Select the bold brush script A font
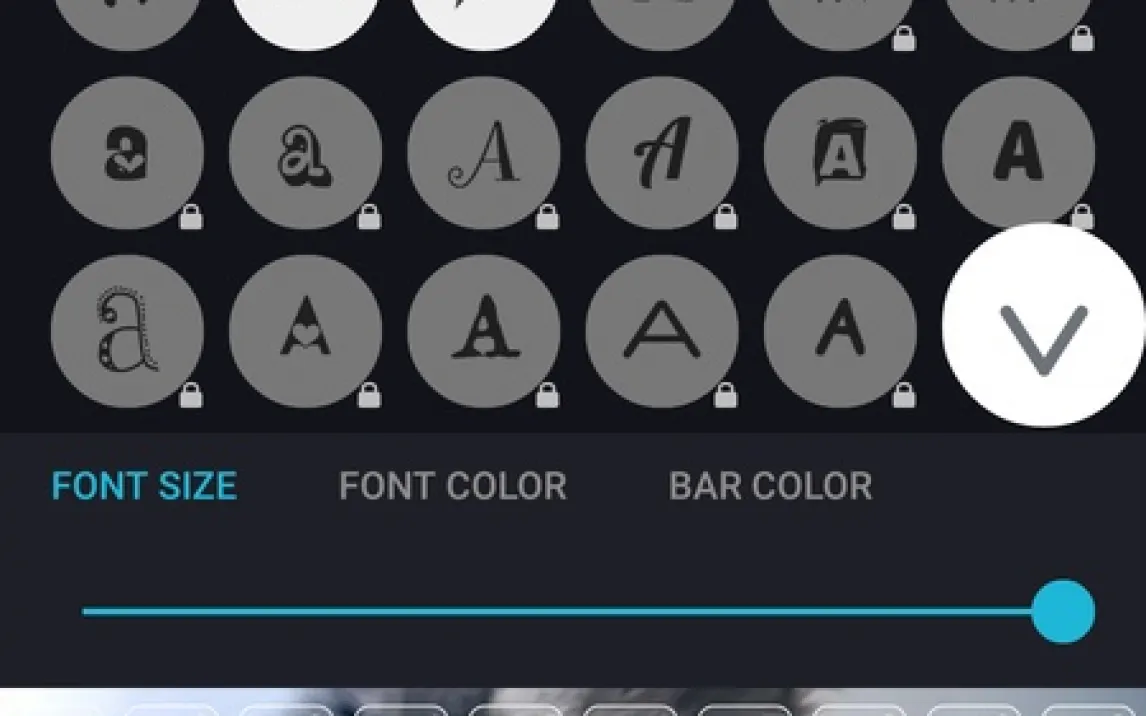Image resolution: width=1146 pixels, height=716 pixels. [662, 153]
